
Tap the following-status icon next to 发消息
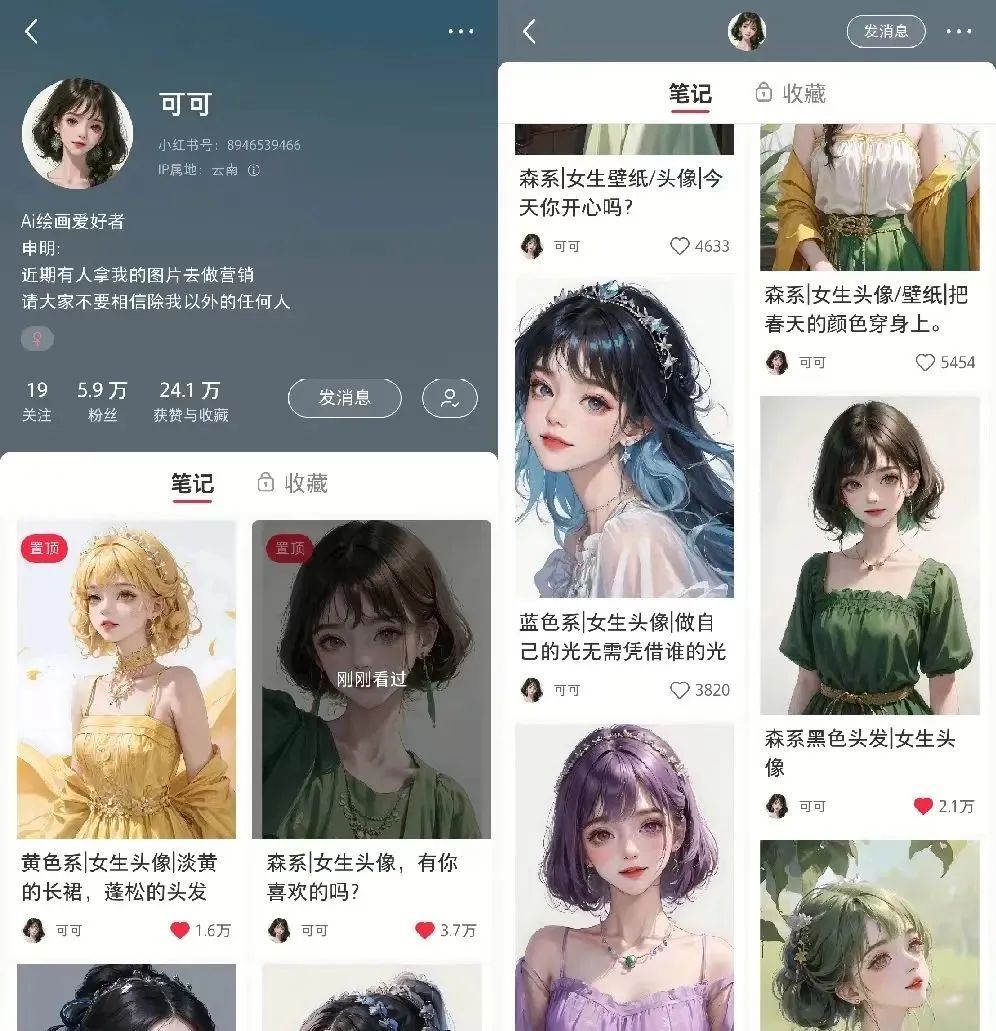click(x=449, y=398)
